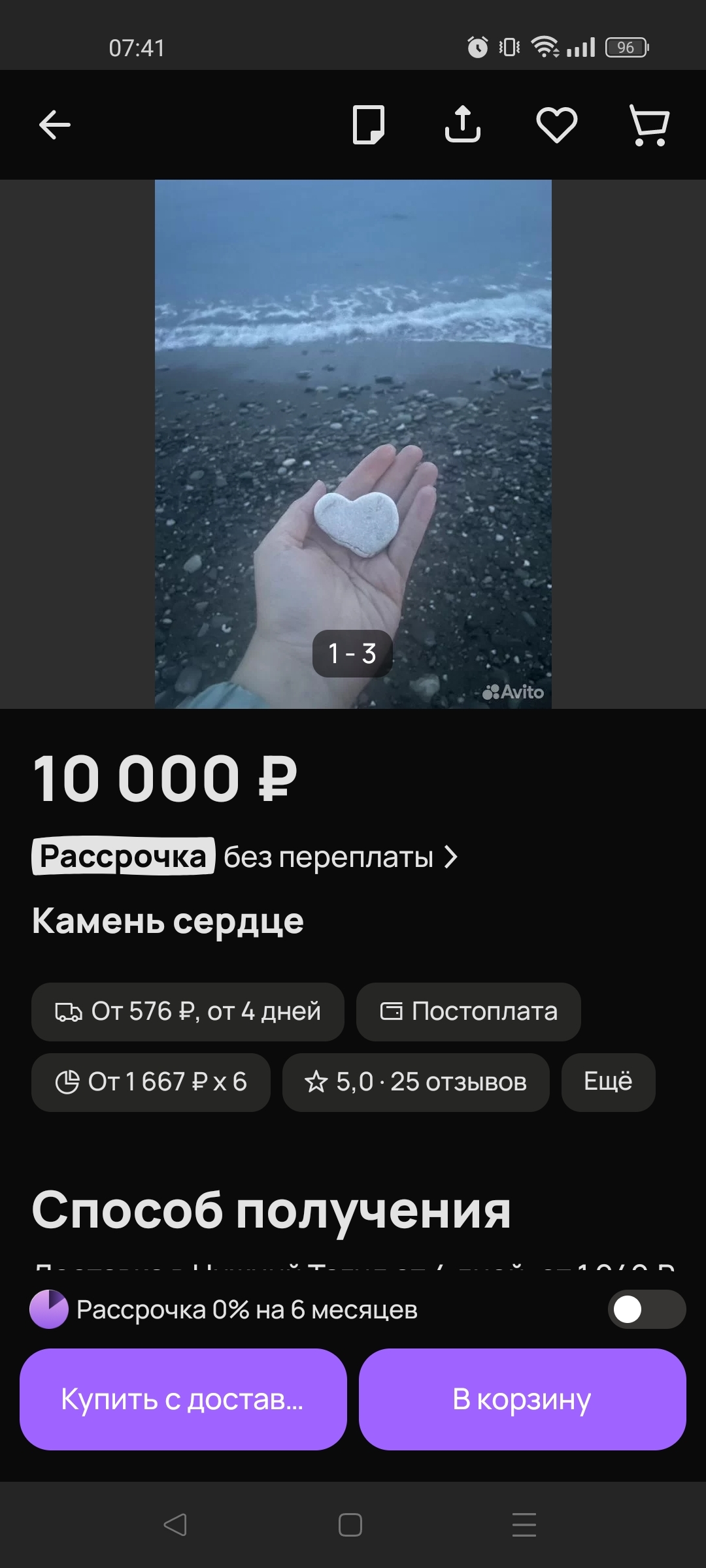Add item with В корзину button
Image resolution: width=706 pixels, height=1568 pixels.
click(x=522, y=1399)
